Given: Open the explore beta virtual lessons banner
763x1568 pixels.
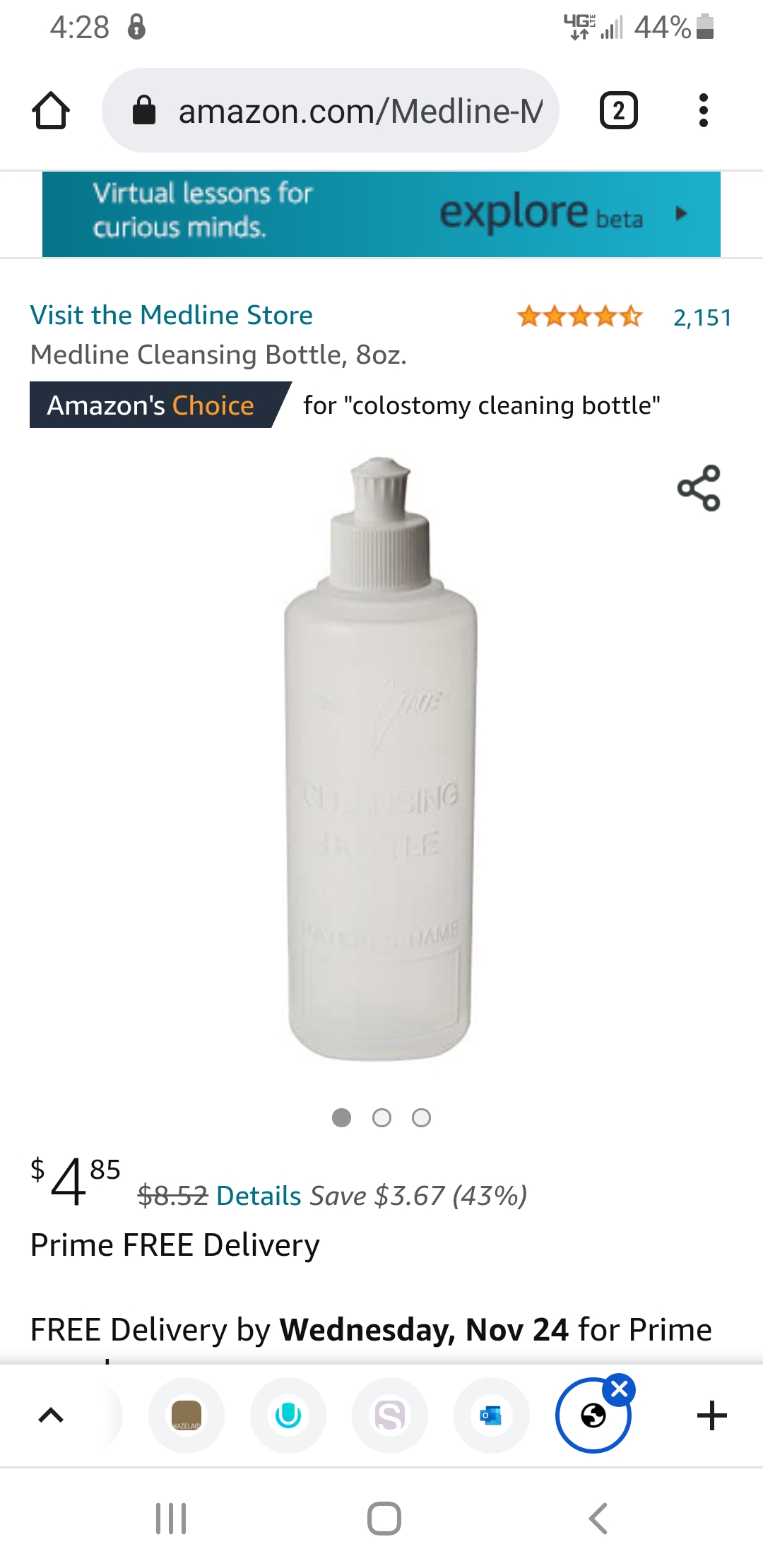Looking at the screenshot, I should [381, 214].
